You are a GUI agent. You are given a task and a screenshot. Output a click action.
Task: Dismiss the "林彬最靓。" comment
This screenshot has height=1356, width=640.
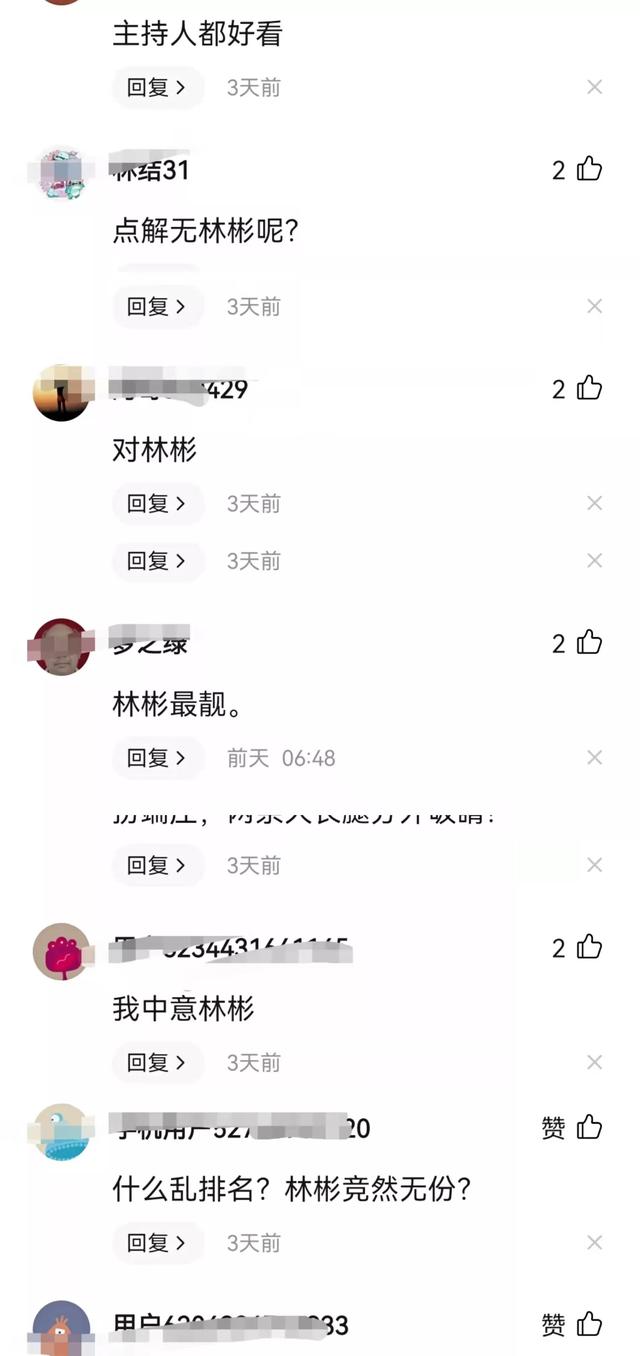pyautogui.click(x=594, y=758)
